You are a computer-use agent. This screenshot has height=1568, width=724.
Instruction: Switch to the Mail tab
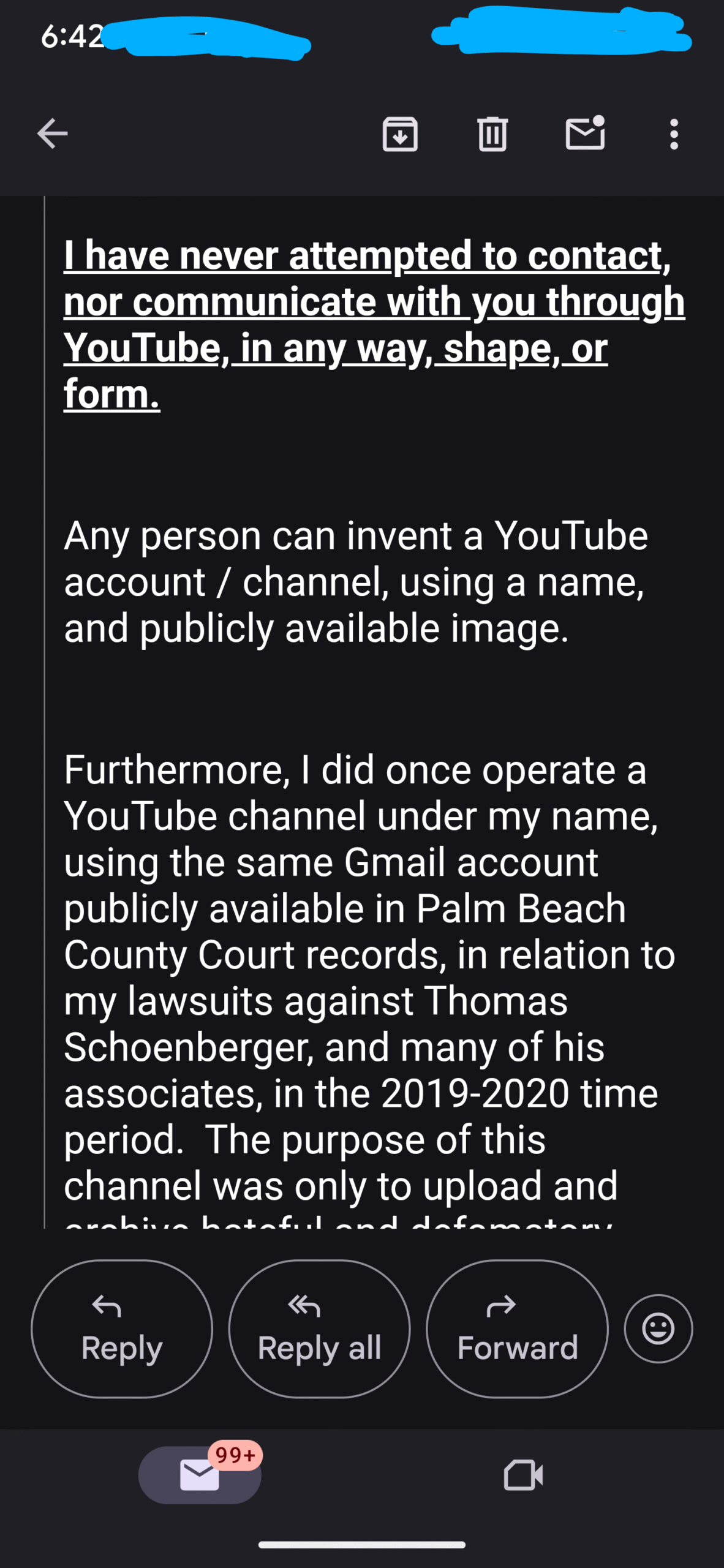pyautogui.click(x=200, y=1474)
